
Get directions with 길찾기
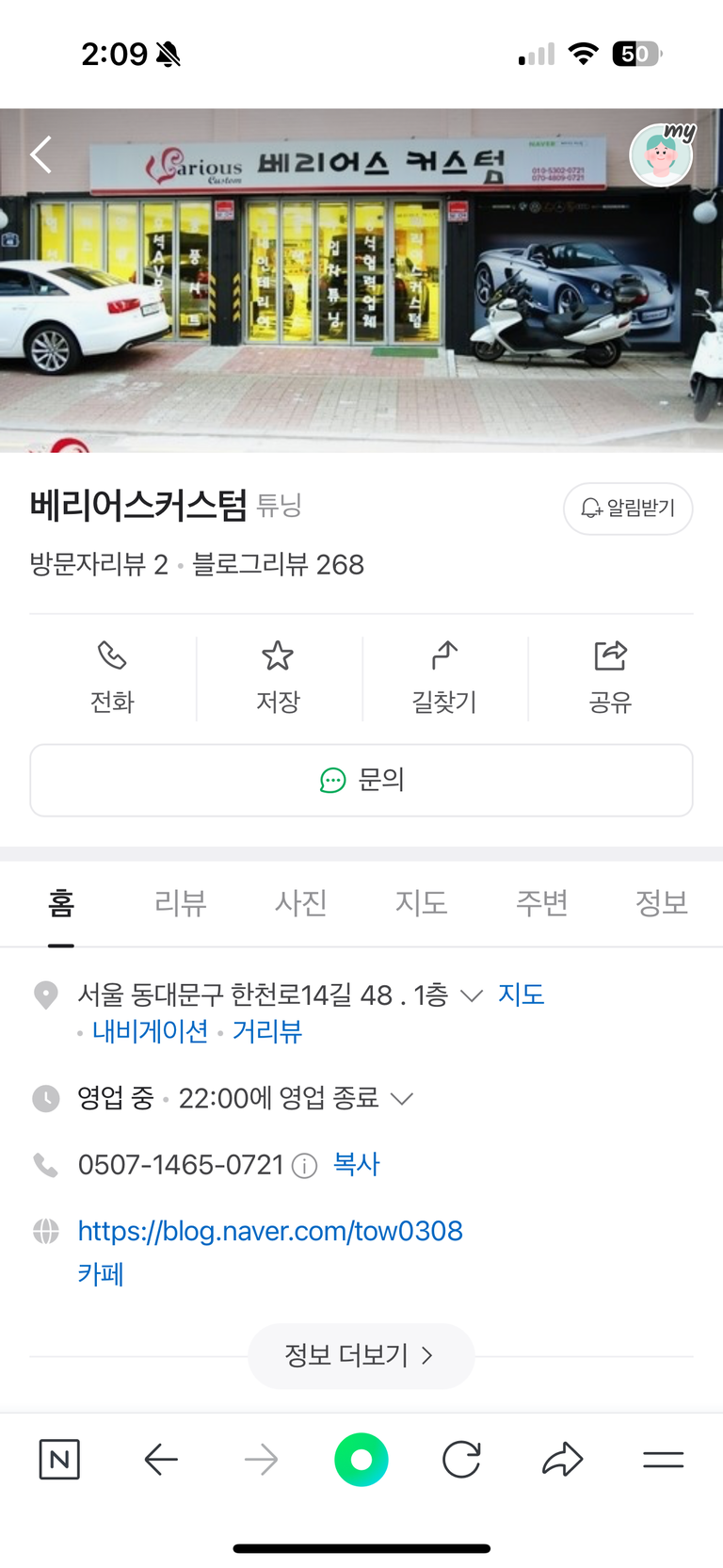click(x=444, y=677)
